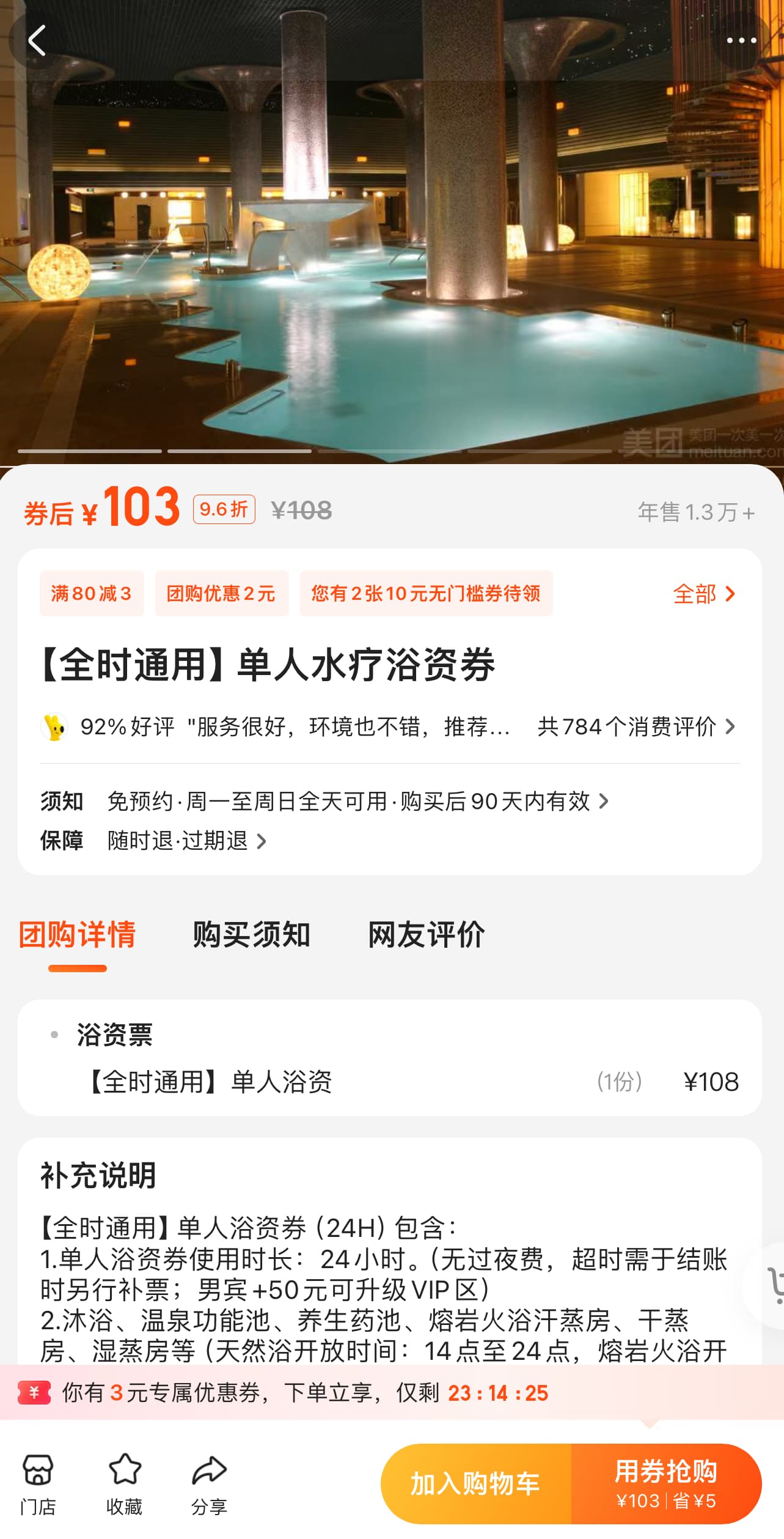Screen dimensions: 784x1539
Task: View all coupons via 全部
Action: click(x=703, y=594)
